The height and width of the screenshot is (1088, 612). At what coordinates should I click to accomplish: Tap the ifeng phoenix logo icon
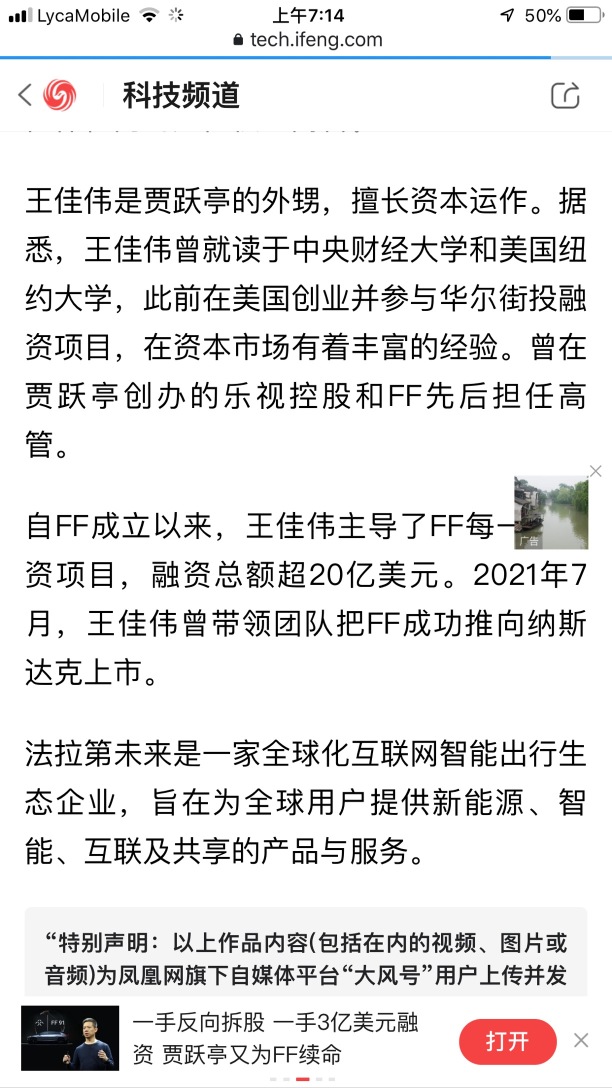tap(60, 95)
